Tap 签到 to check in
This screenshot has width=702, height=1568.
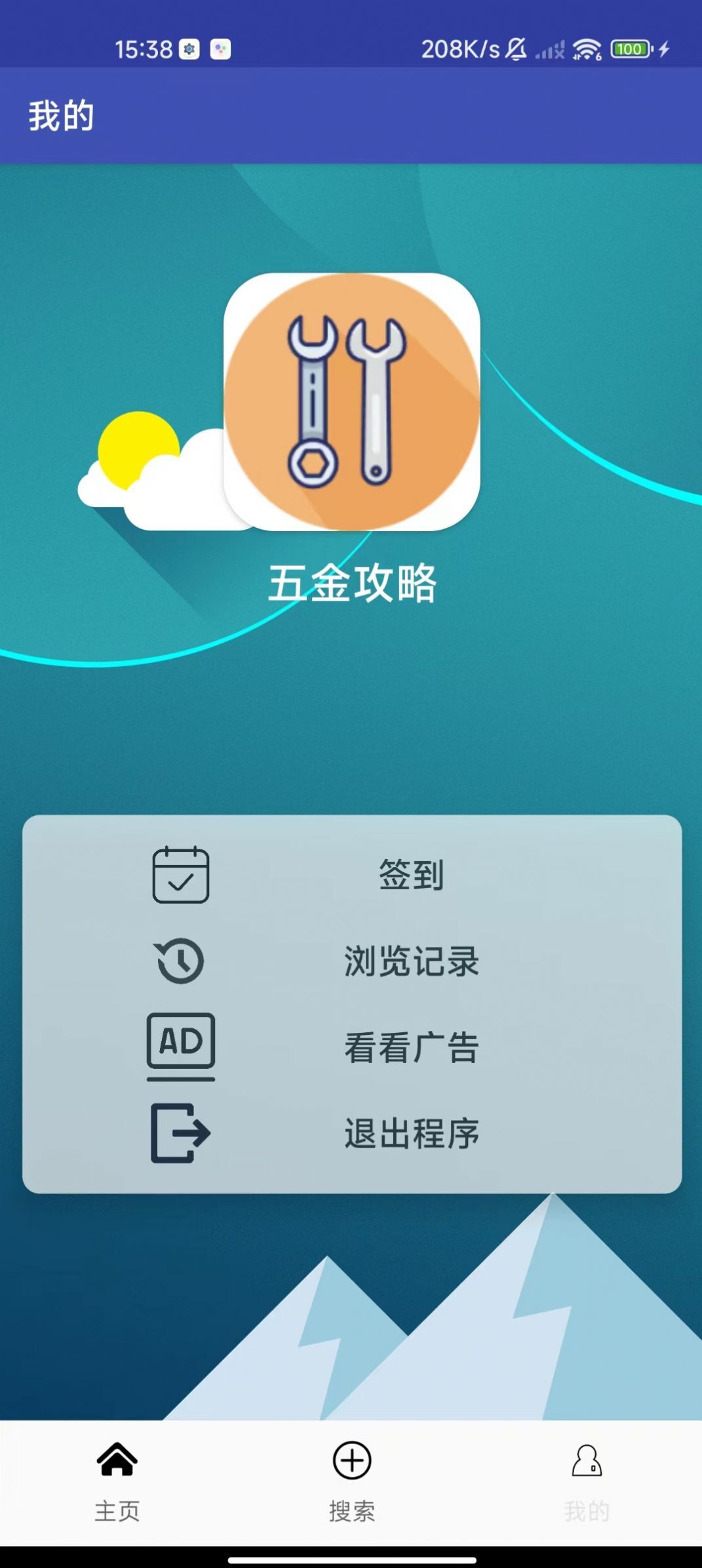tap(410, 875)
